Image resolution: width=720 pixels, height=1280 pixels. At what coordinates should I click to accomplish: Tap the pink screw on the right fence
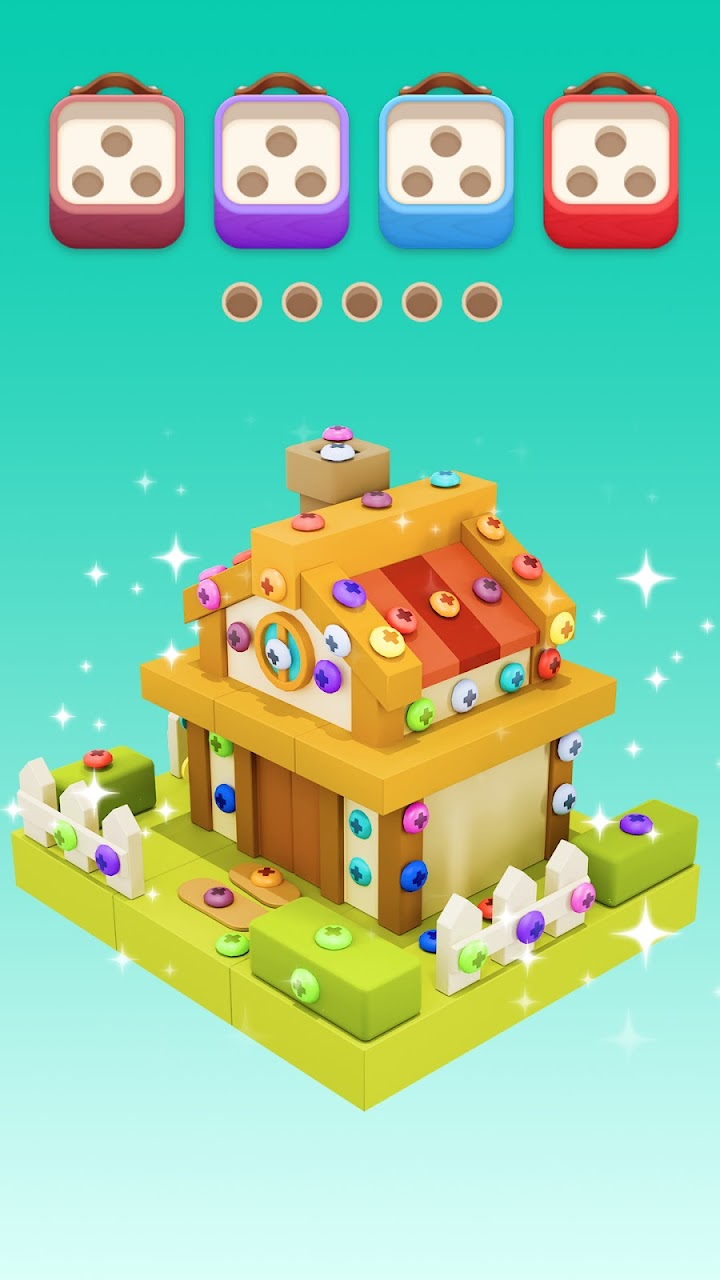pyautogui.click(x=583, y=896)
